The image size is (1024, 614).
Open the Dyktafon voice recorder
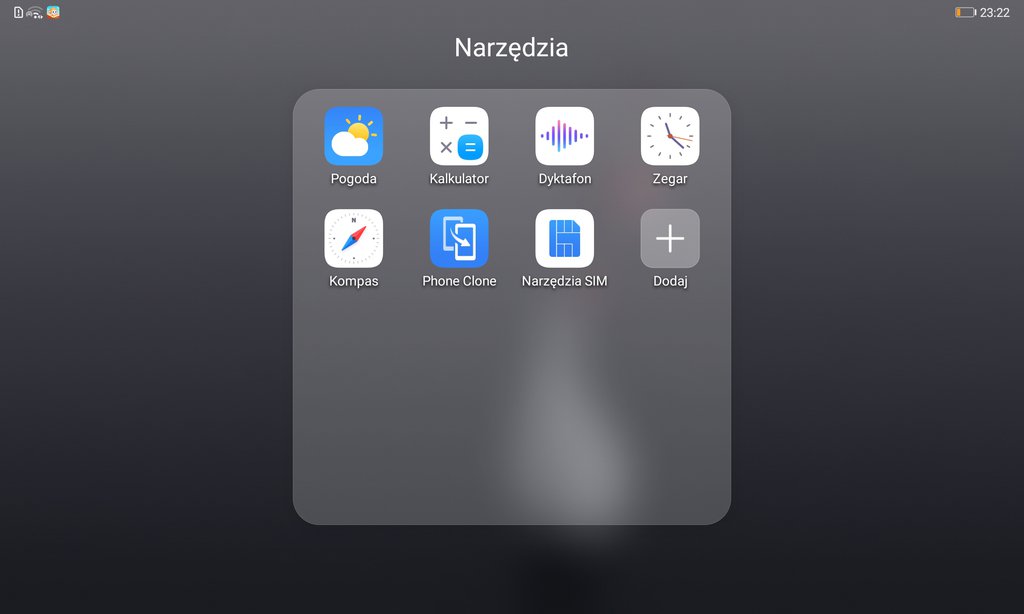pos(564,136)
